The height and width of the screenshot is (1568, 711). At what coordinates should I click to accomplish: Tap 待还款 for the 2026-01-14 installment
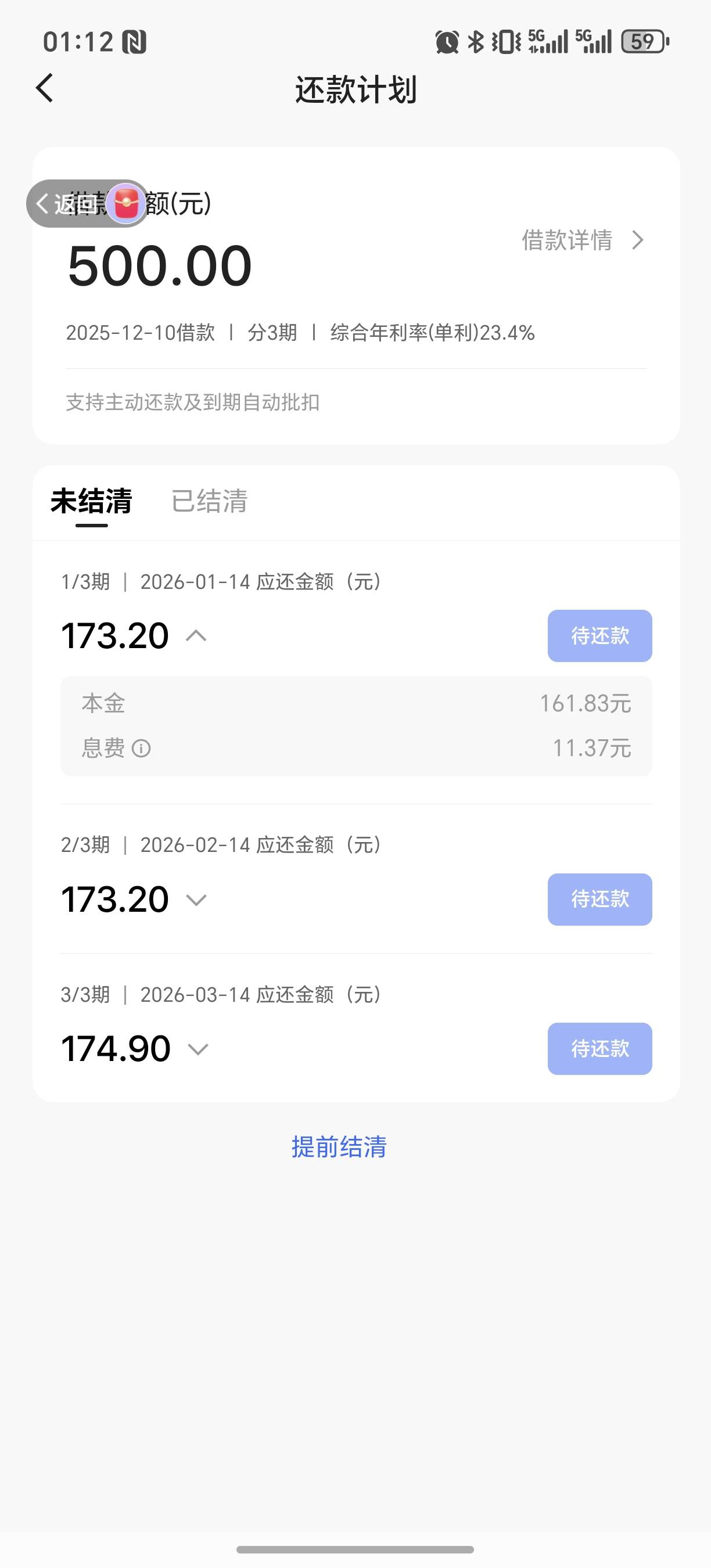[599, 636]
